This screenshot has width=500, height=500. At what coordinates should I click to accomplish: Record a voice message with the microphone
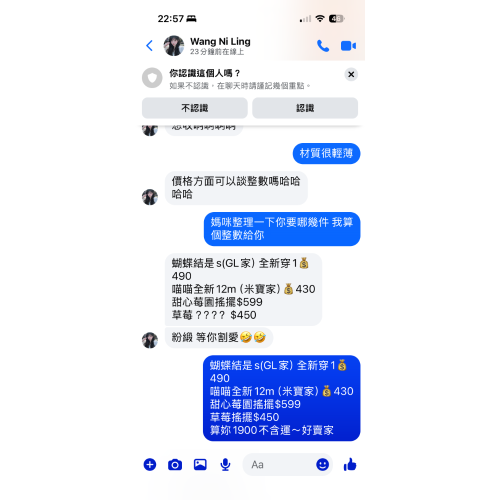click(226, 464)
